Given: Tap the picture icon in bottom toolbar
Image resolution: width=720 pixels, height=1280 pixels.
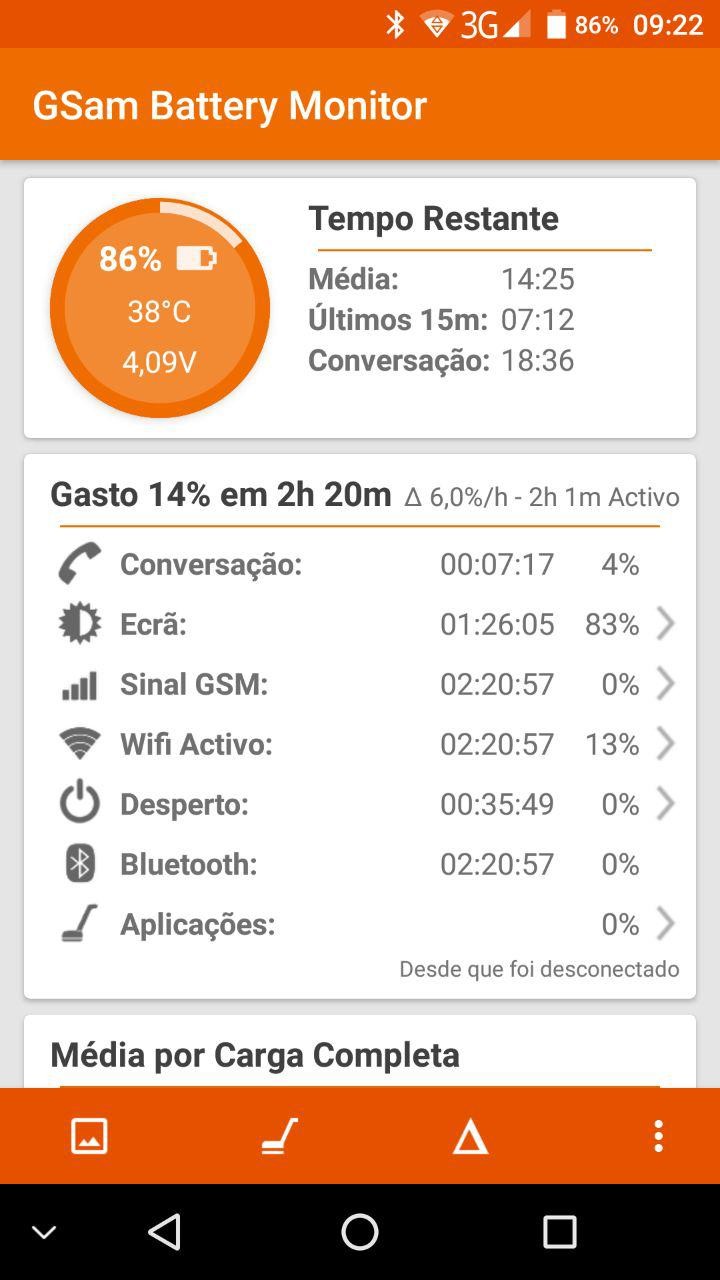Looking at the screenshot, I should coord(89,1136).
